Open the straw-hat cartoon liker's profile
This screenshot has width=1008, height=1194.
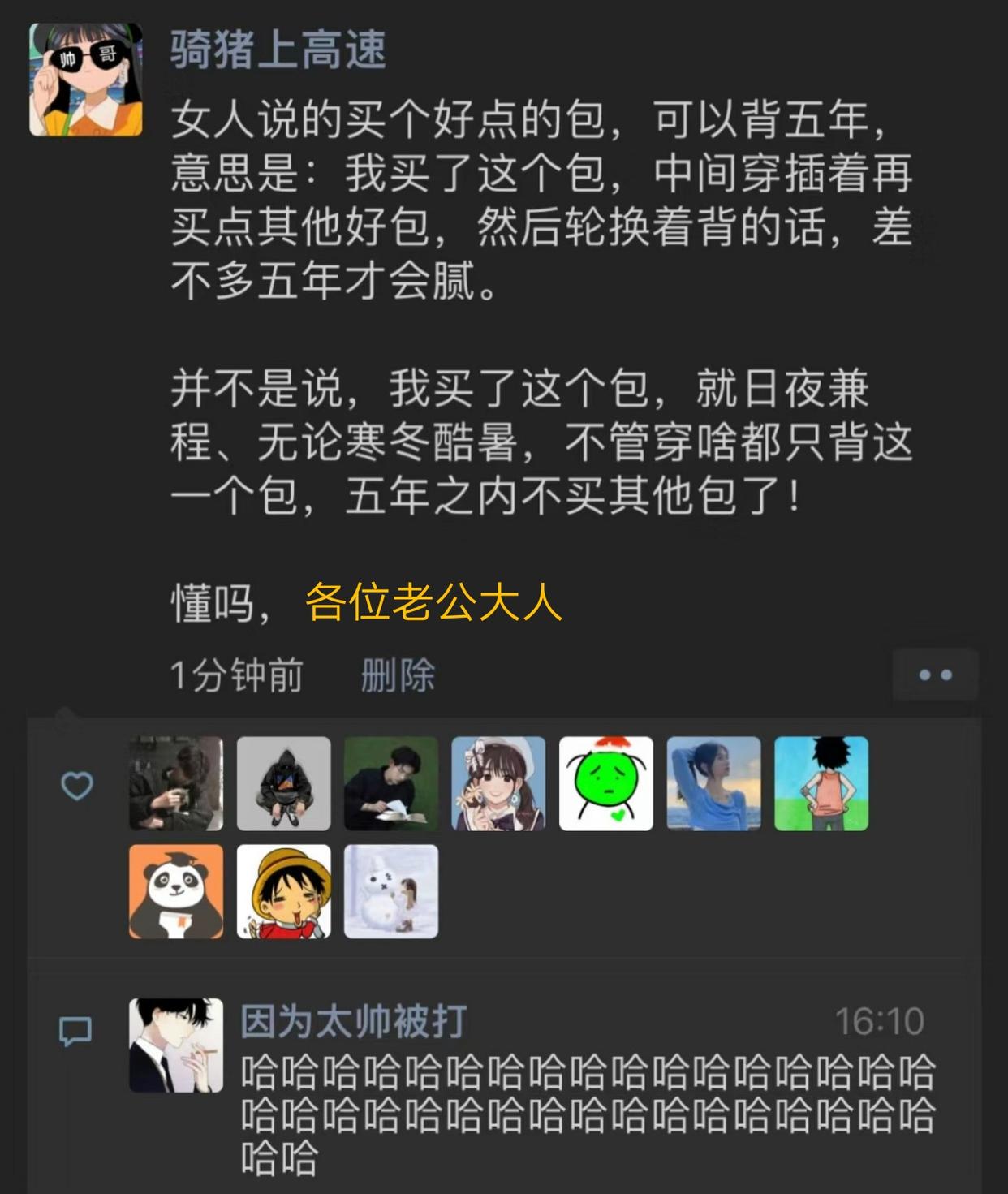coord(284,891)
